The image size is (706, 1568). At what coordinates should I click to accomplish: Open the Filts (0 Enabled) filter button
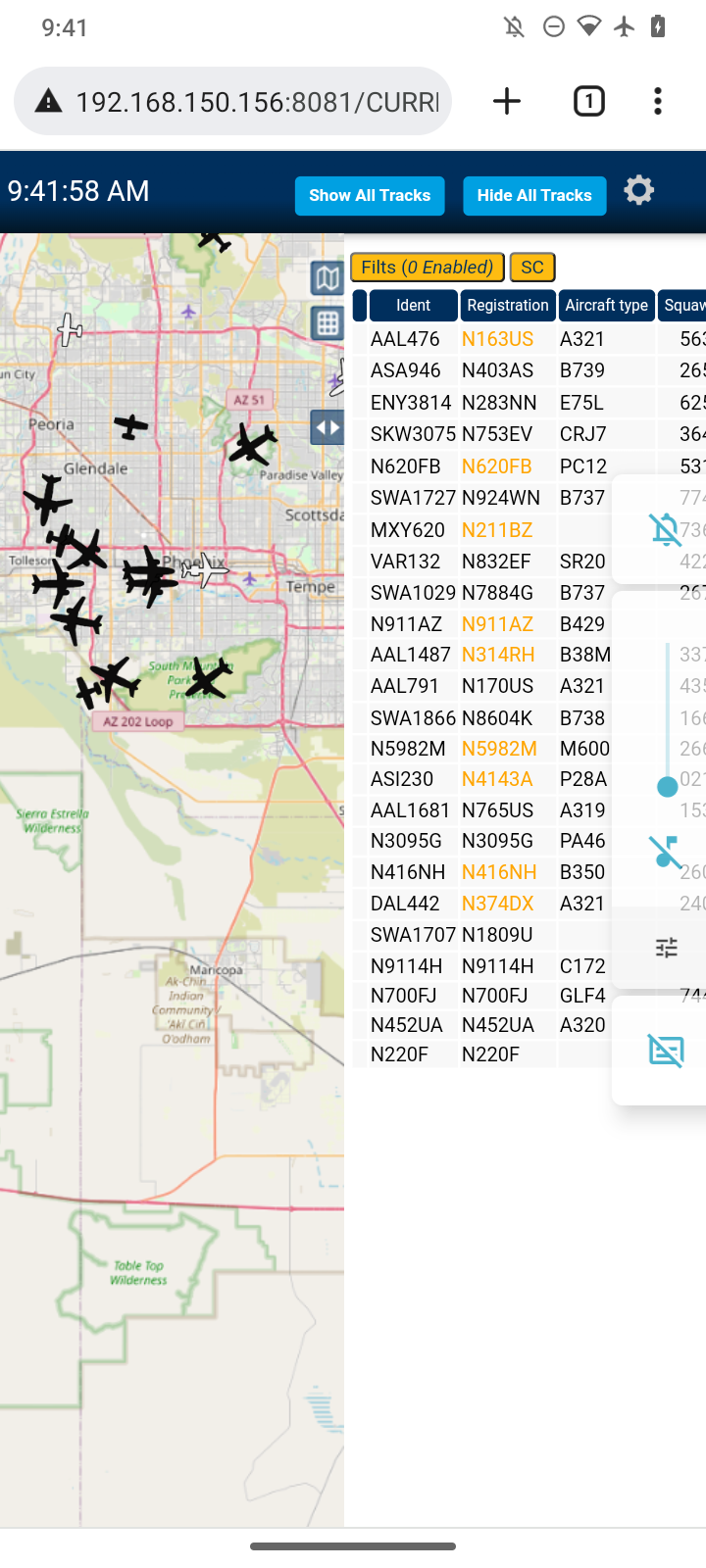click(x=428, y=268)
